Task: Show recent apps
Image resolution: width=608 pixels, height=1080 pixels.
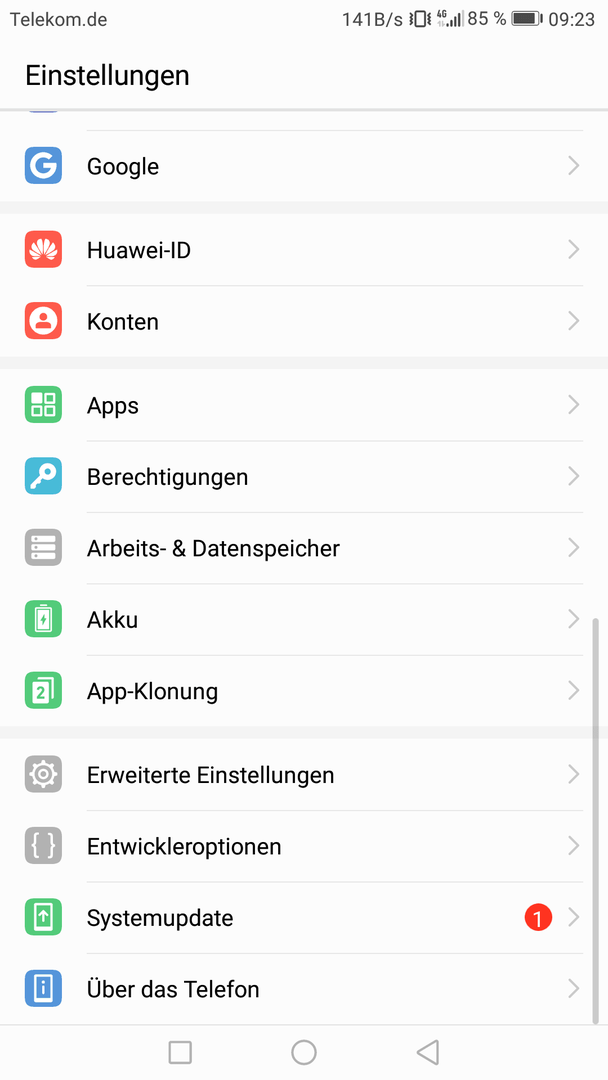Action: click(180, 1052)
